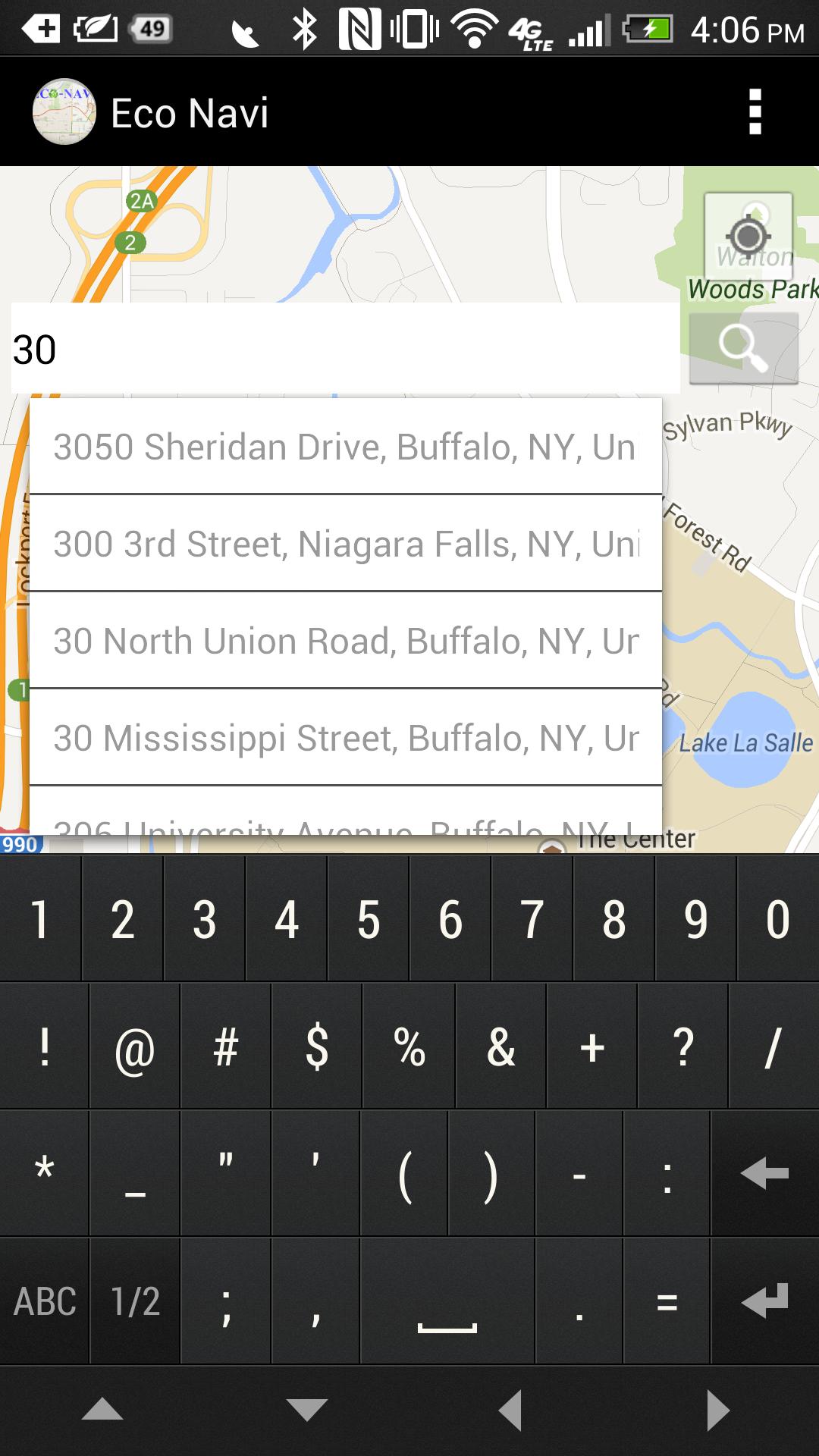The image size is (819, 1456).
Task: Switch to symbols page 1/2
Action: [135, 1301]
